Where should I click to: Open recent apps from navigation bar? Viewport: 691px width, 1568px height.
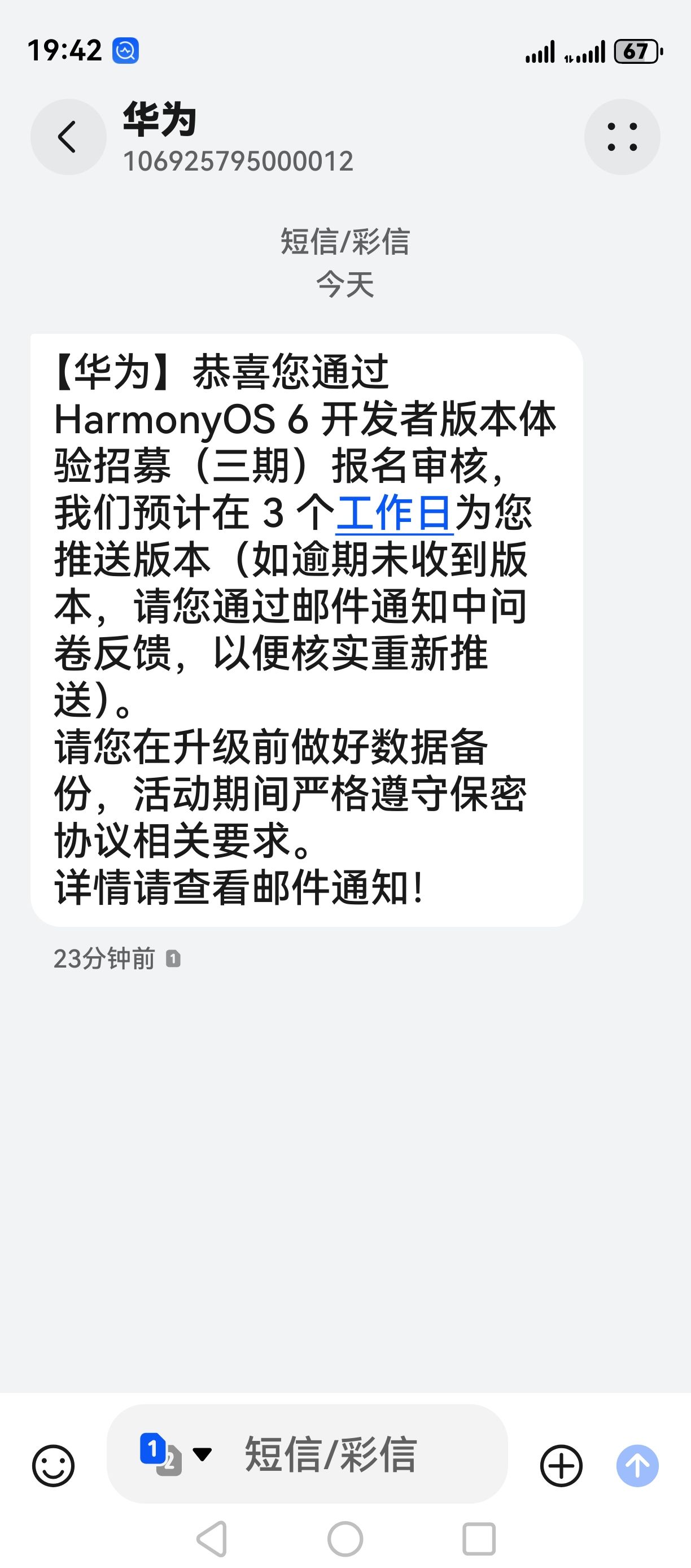click(x=479, y=1540)
